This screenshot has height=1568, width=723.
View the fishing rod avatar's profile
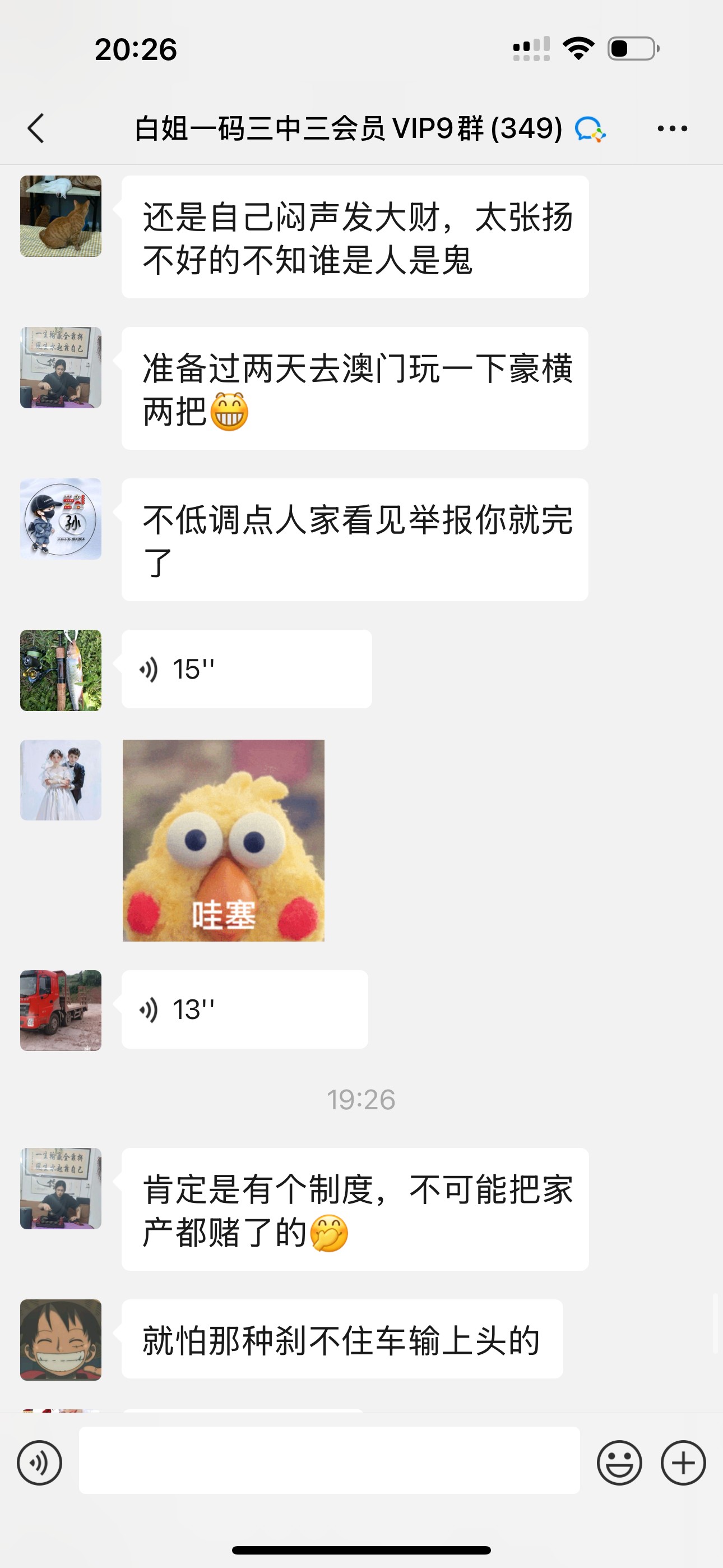61,670
